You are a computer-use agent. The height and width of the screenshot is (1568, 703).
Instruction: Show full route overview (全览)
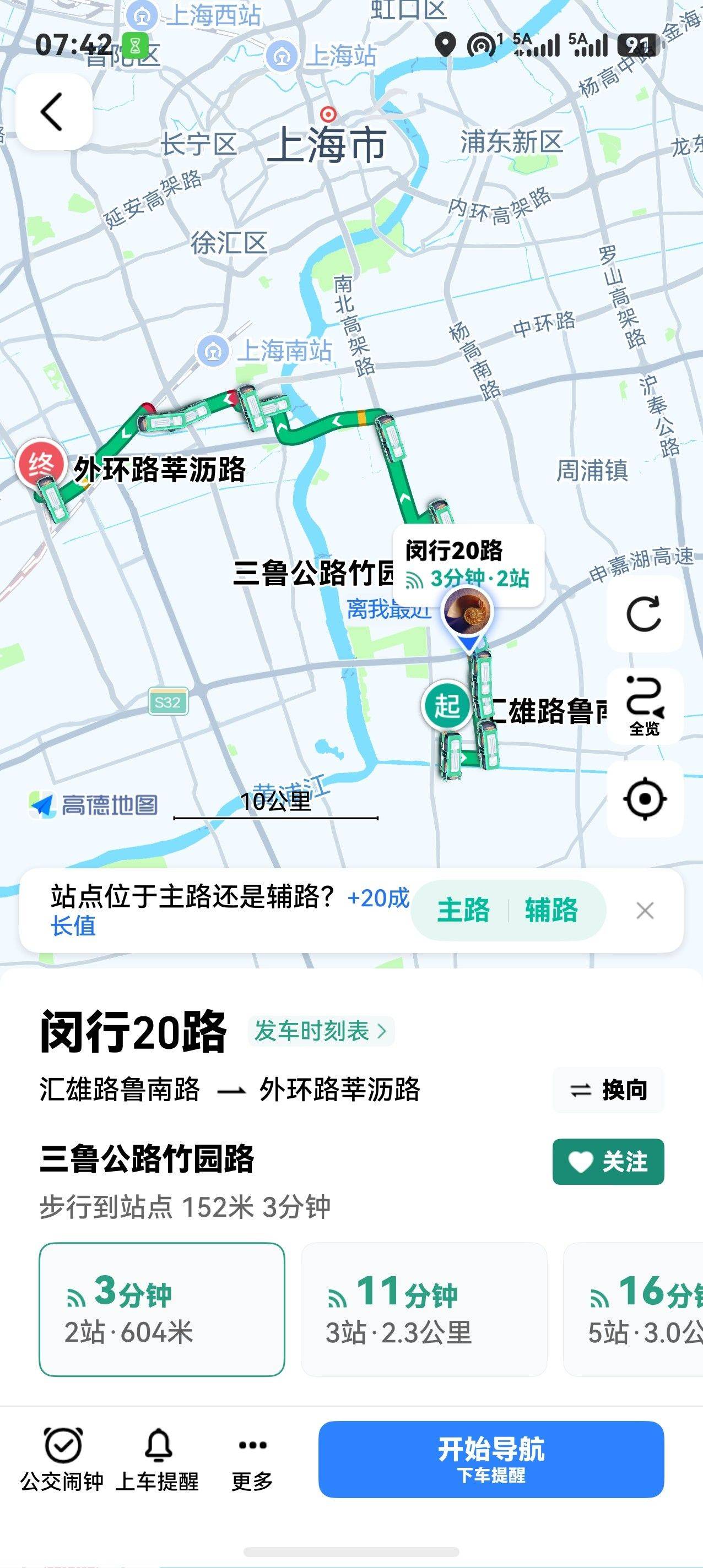tap(644, 706)
